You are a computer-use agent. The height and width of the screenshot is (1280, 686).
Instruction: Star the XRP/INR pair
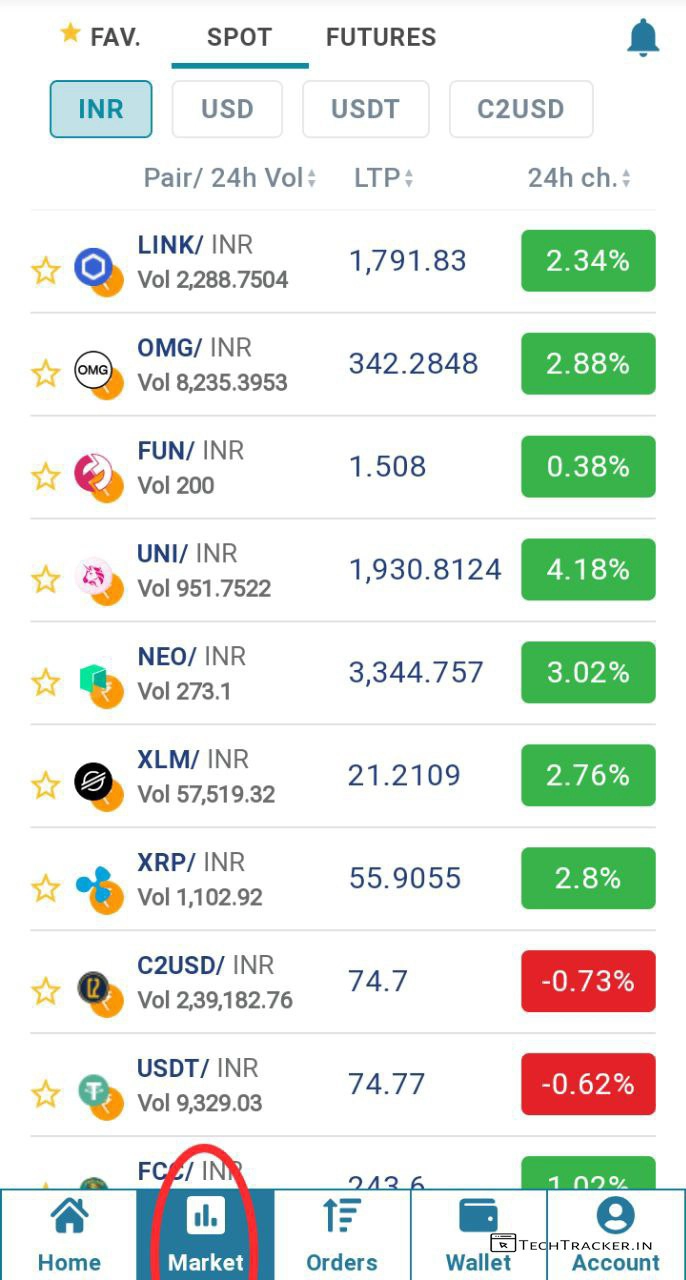click(45, 889)
